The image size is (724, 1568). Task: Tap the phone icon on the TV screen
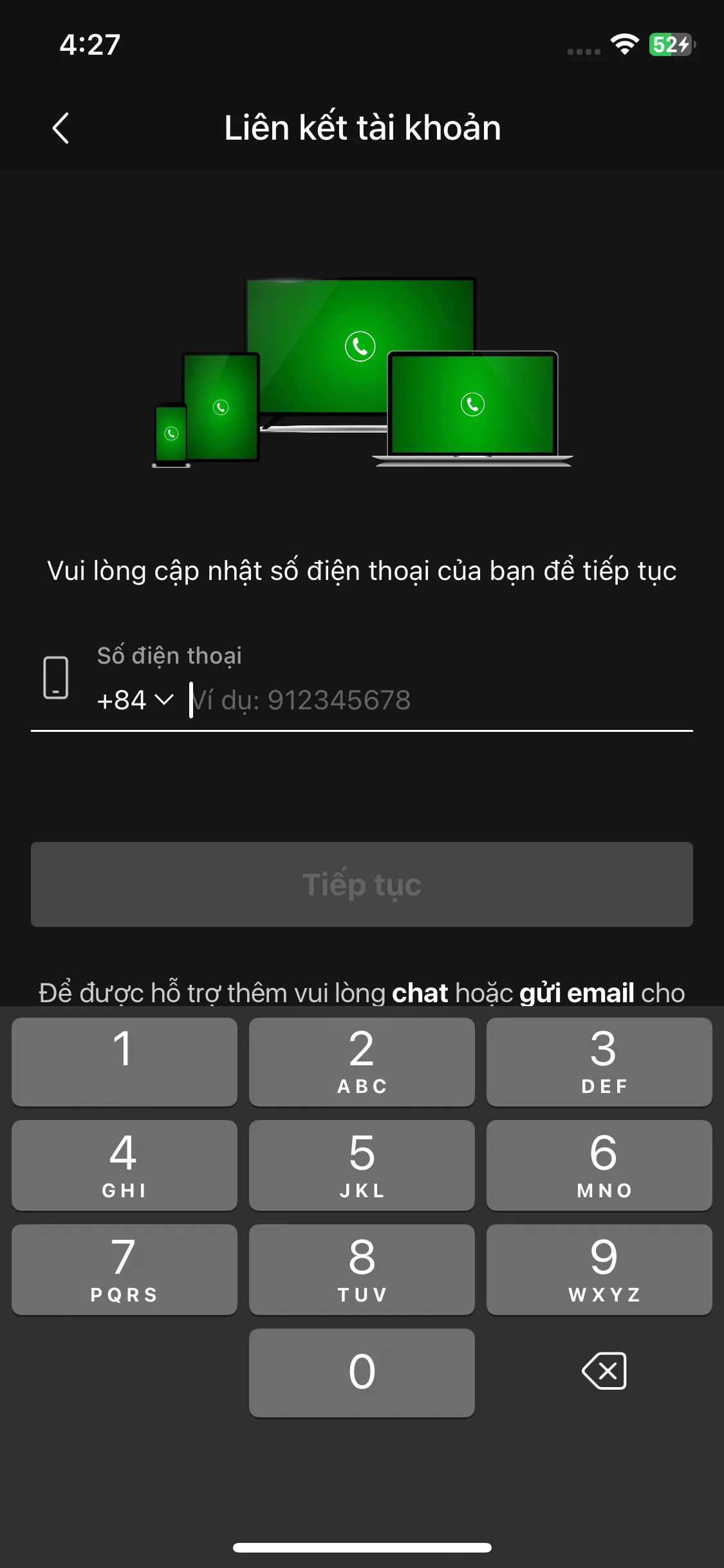click(x=359, y=346)
